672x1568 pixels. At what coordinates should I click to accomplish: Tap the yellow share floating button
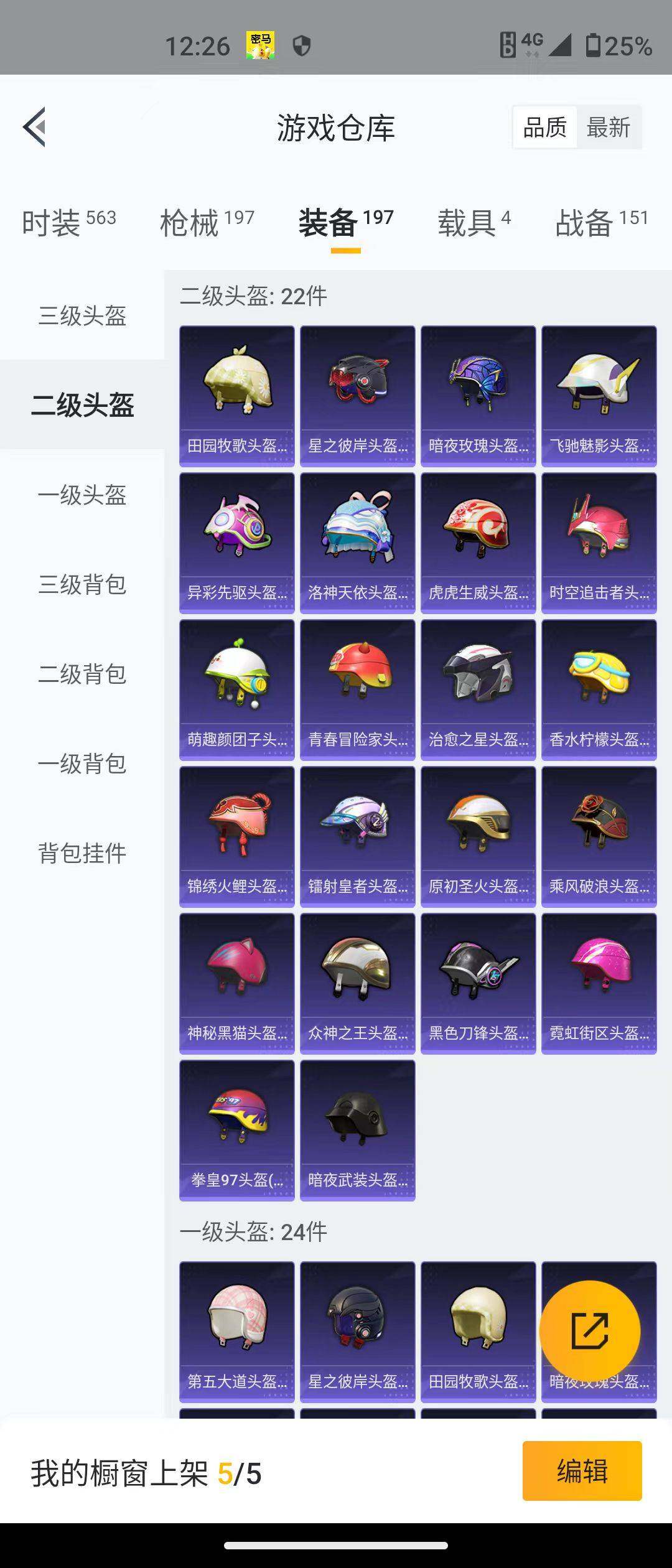tap(589, 1332)
